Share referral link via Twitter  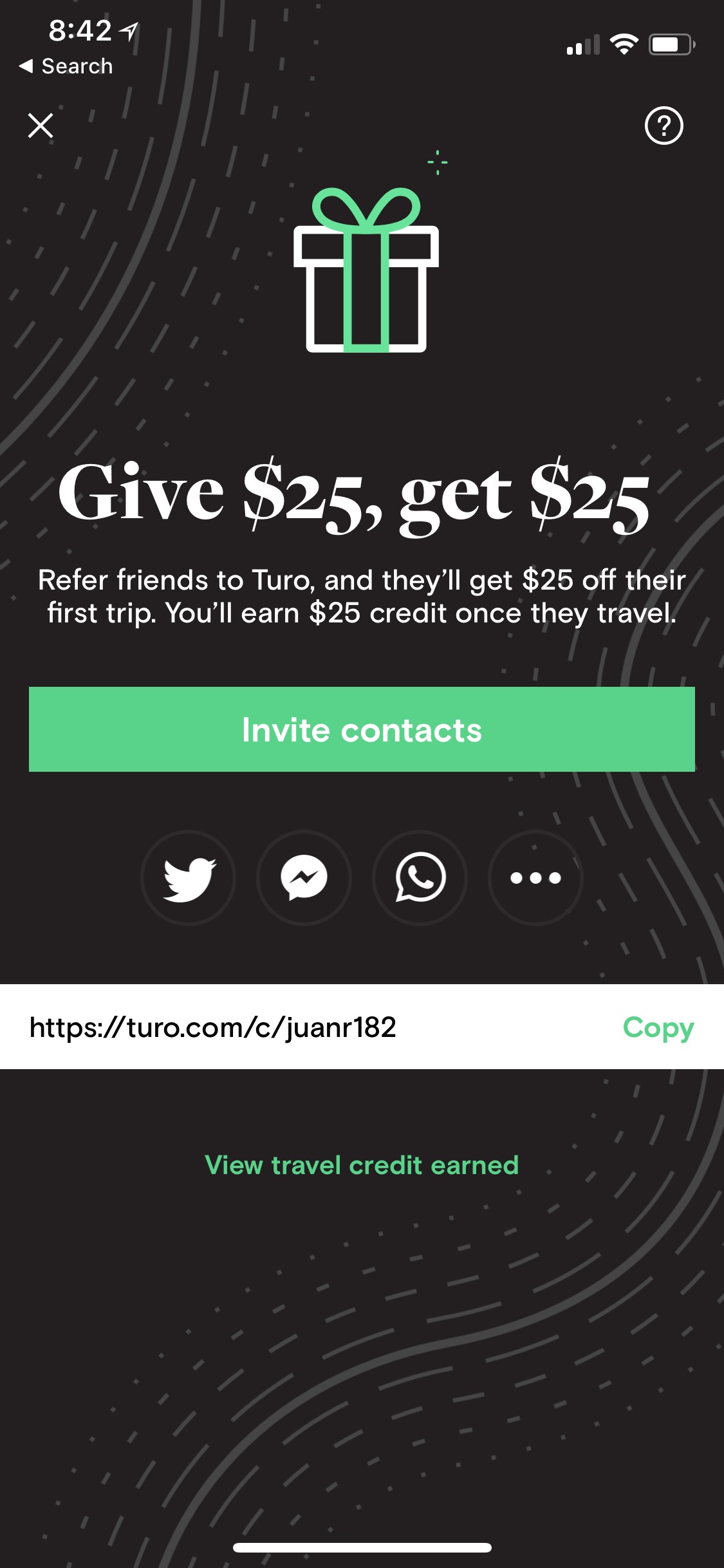tap(188, 878)
